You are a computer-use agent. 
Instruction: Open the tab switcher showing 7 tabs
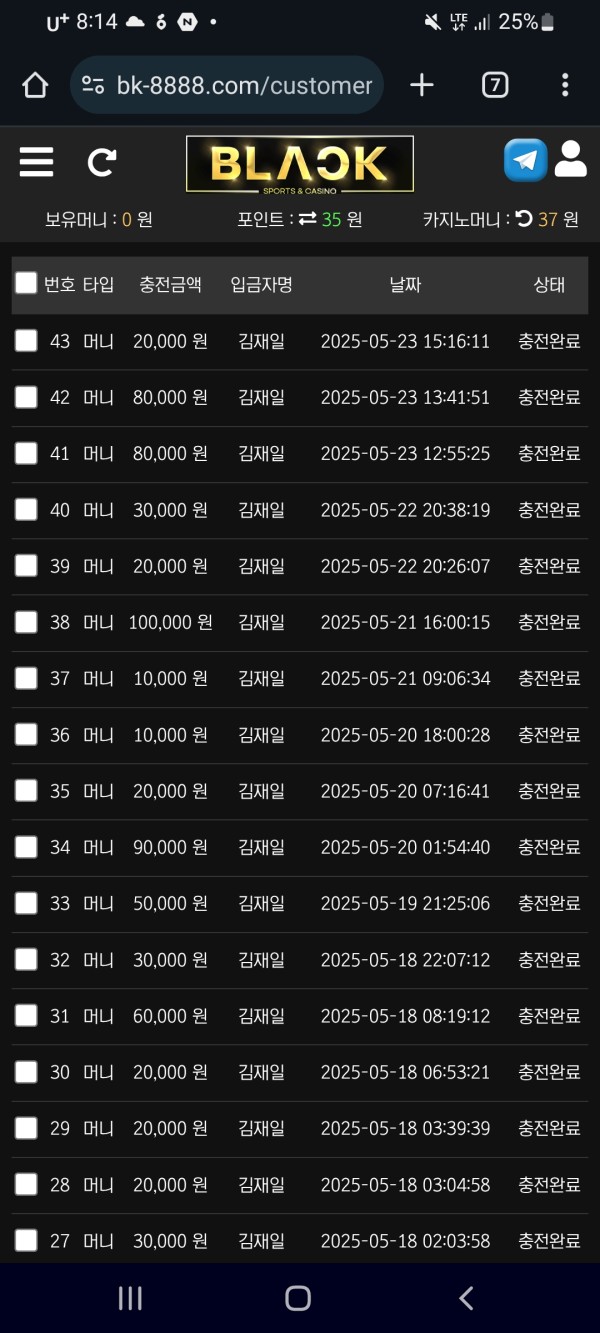click(x=495, y=86)
